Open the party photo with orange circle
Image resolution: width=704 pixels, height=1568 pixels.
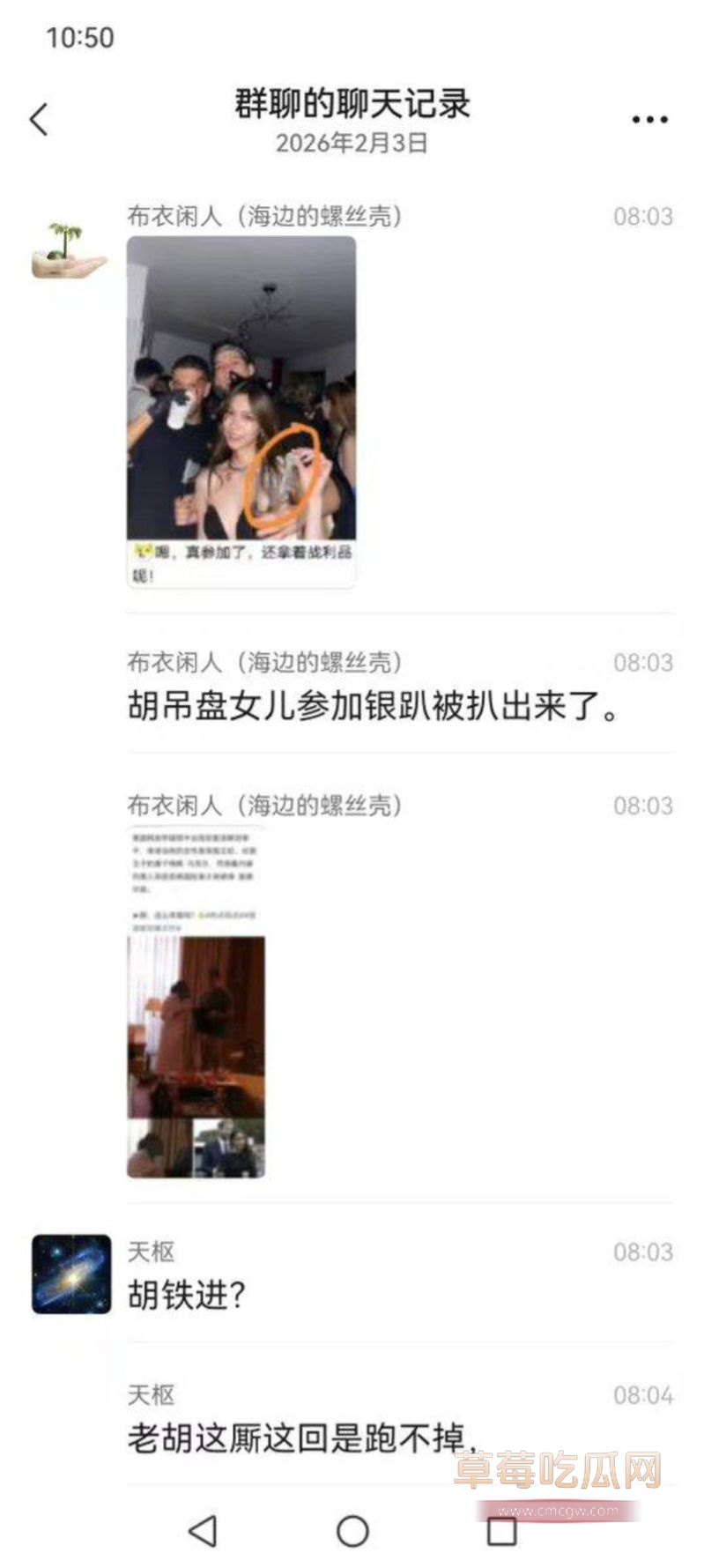pyautogui.click(x=244, y=388)
